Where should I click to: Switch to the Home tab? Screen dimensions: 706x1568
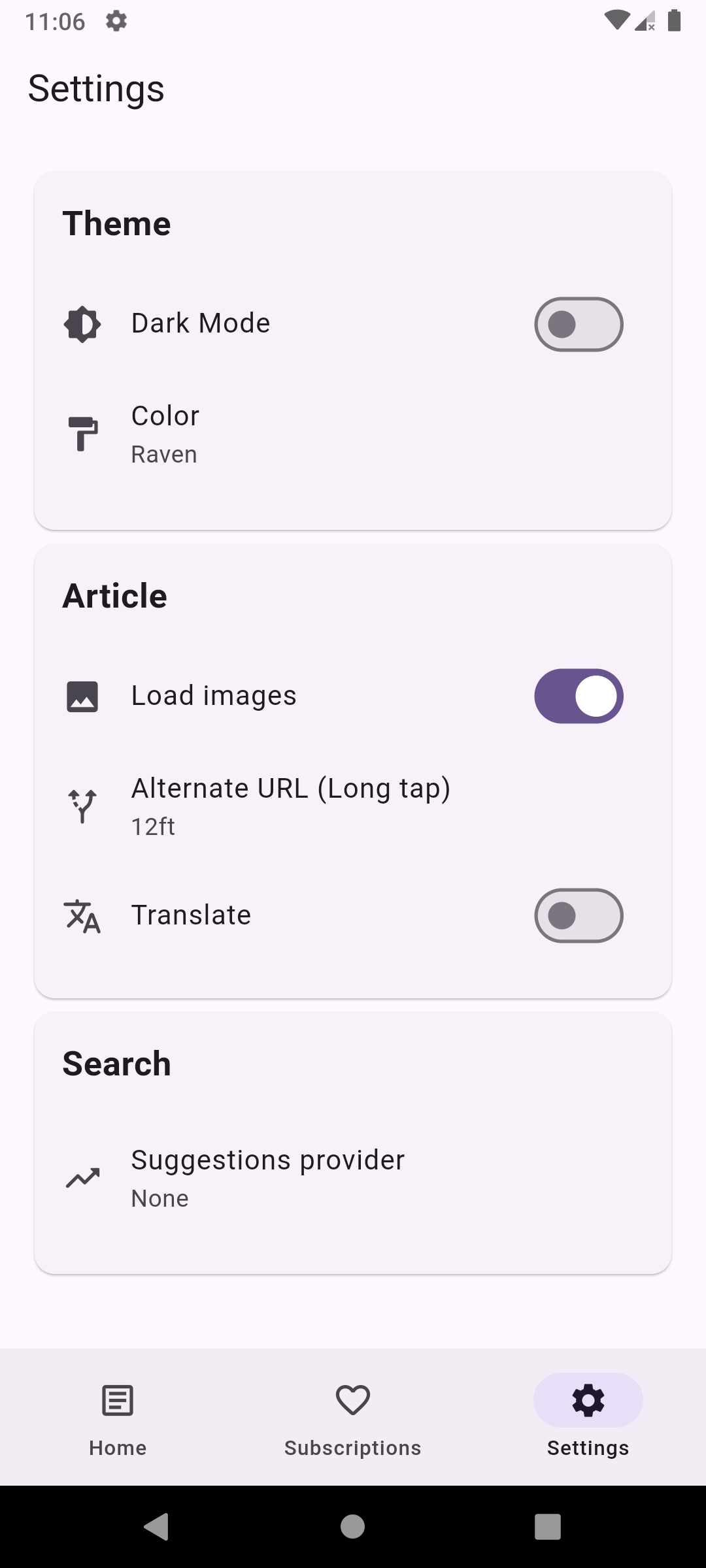(x=118, y=1416)
